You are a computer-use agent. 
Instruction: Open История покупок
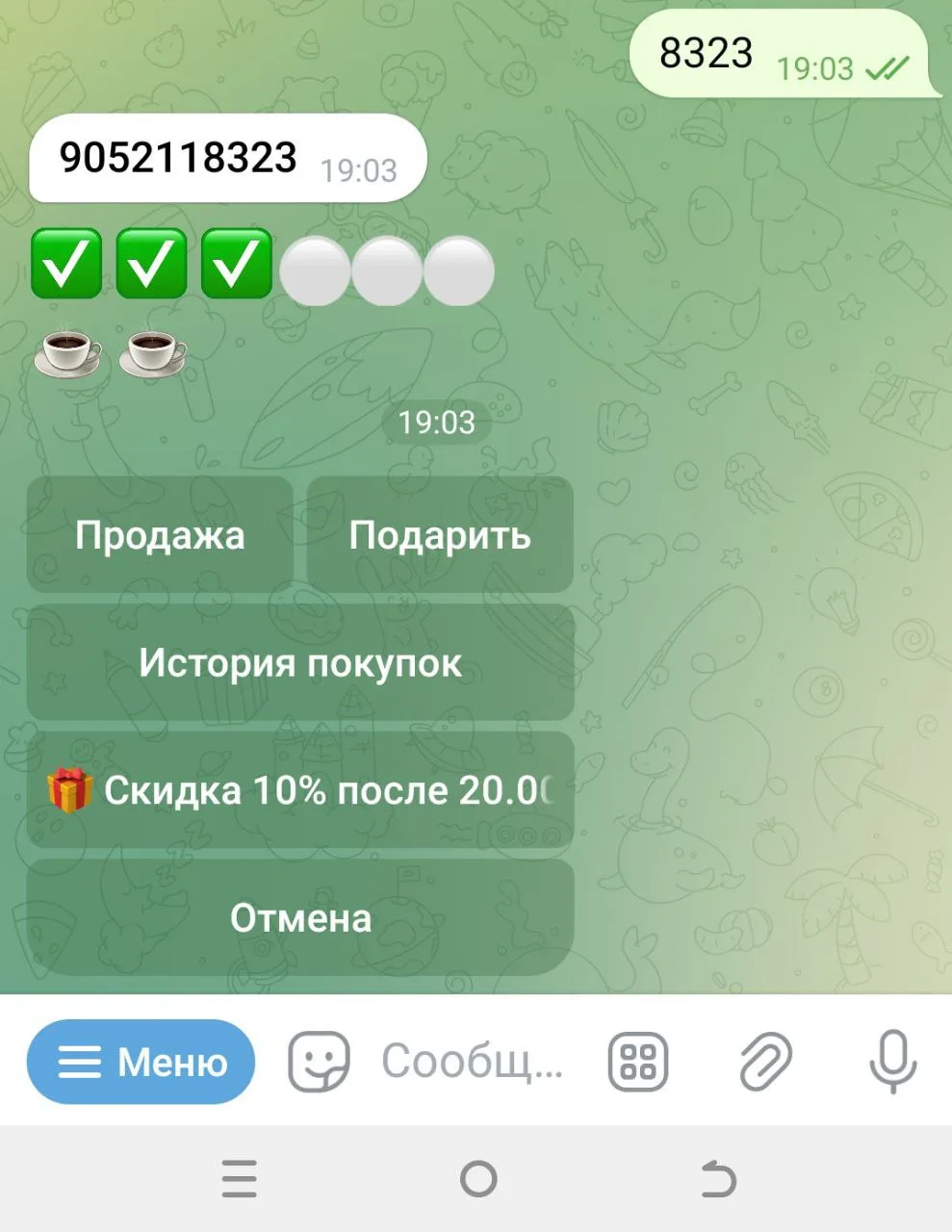[x=300, y=663]
